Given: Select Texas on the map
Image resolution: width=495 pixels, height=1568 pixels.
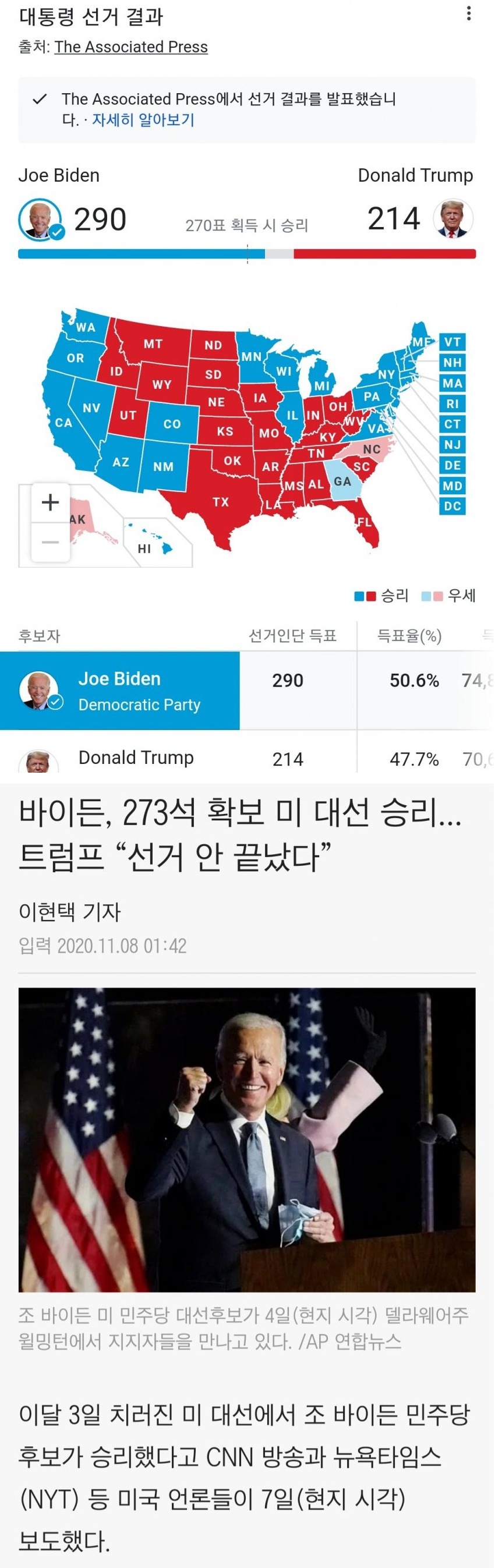Looking at the screenshot, I should tap(220, 502).
